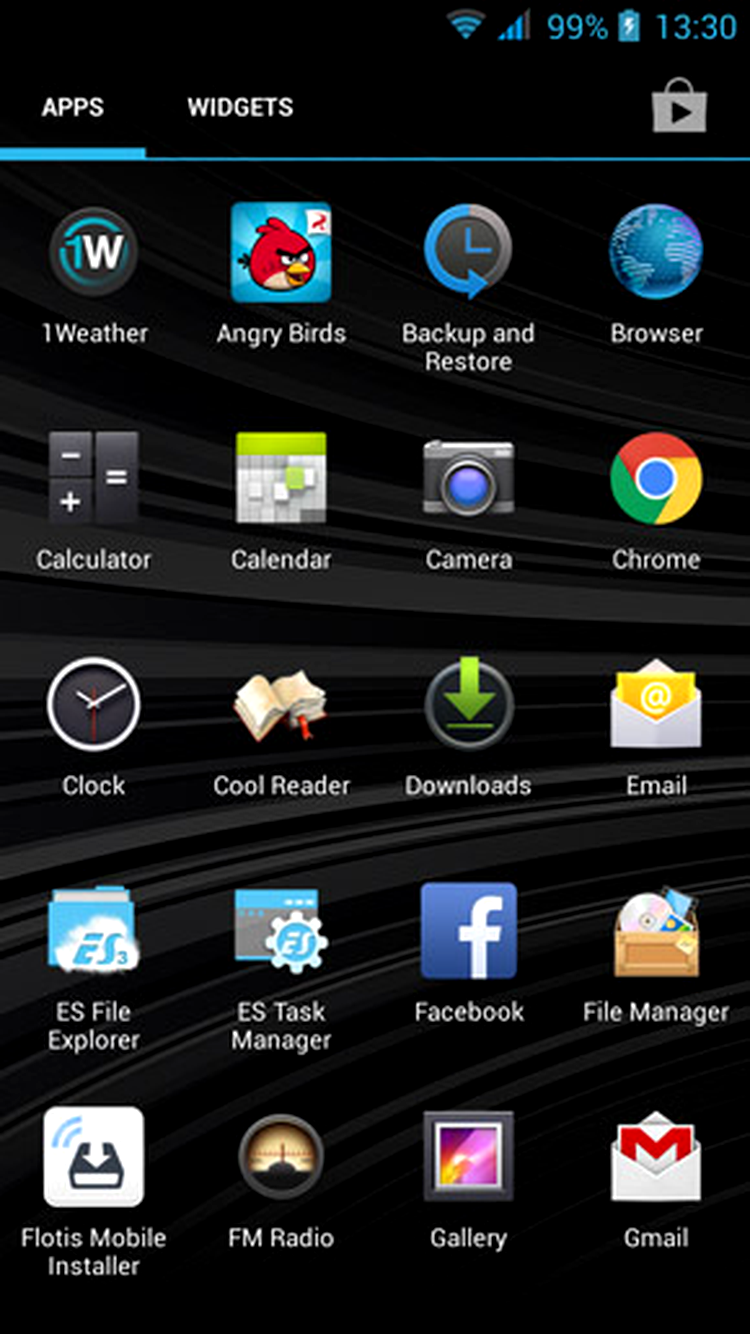Select the Apps tab
This screenshot has height=1334, width=750.
click(72, 108)
